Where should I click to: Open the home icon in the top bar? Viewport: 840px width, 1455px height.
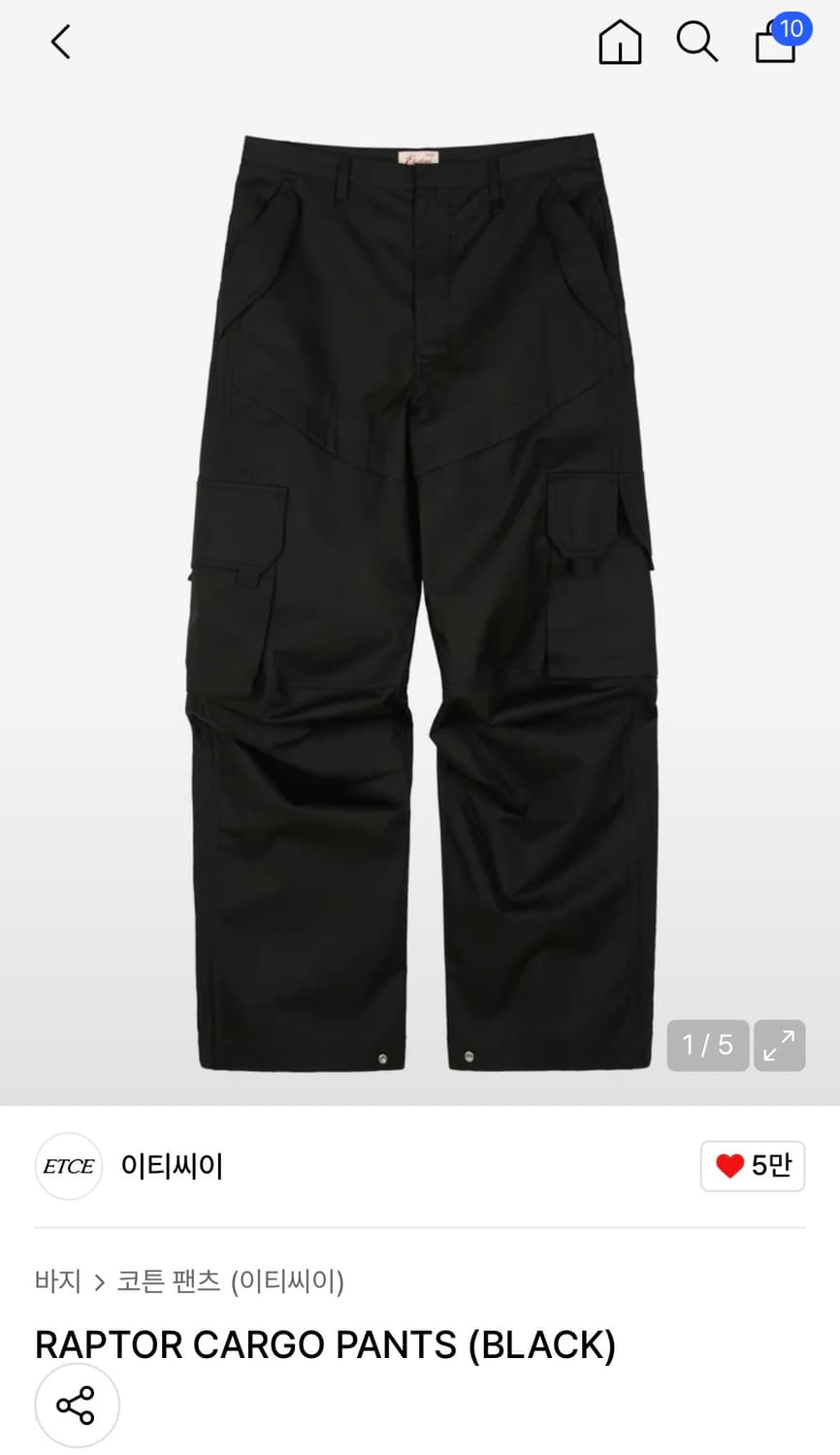pos(620,42)
